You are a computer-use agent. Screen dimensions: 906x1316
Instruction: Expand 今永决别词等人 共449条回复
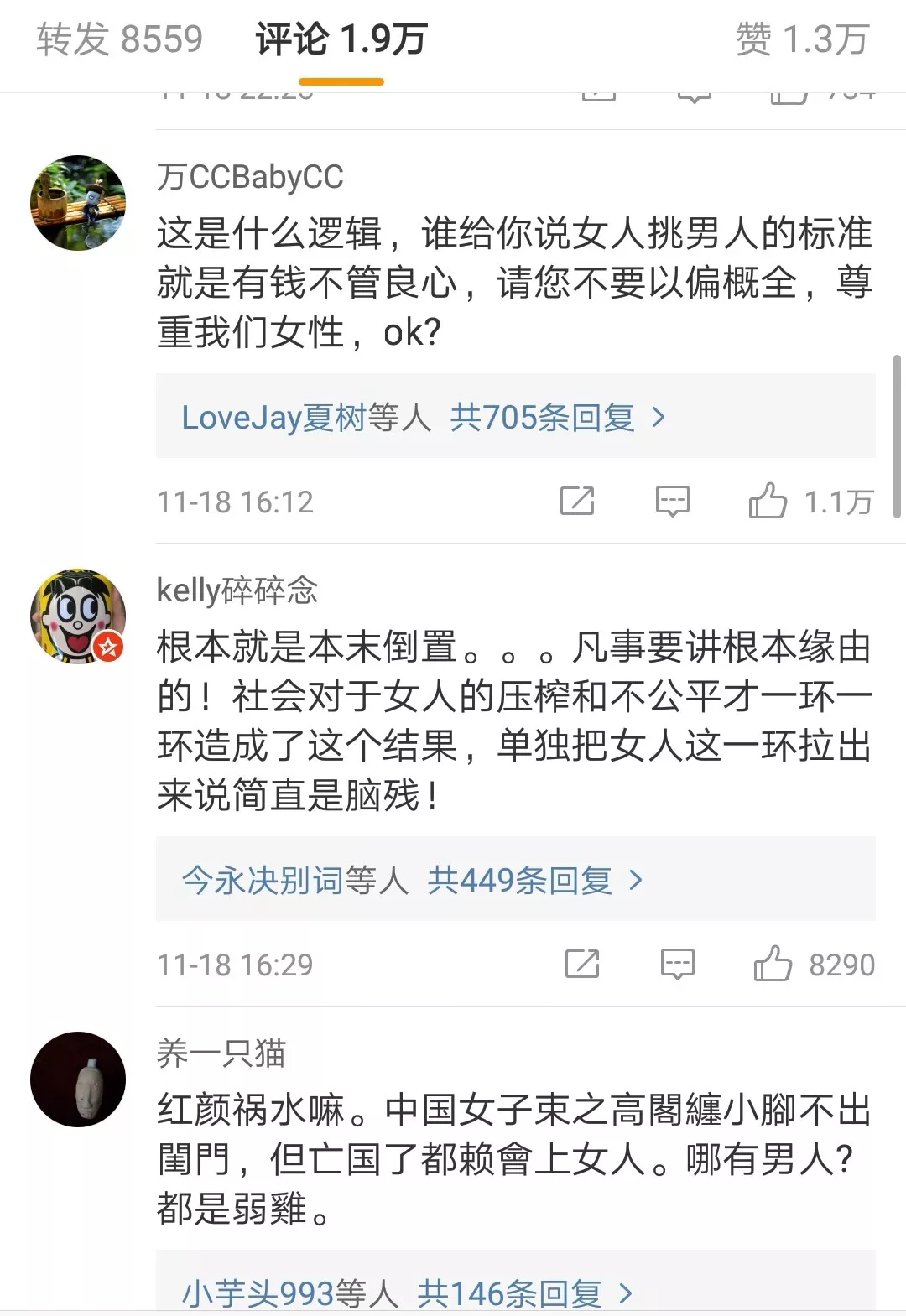point(413,880)
